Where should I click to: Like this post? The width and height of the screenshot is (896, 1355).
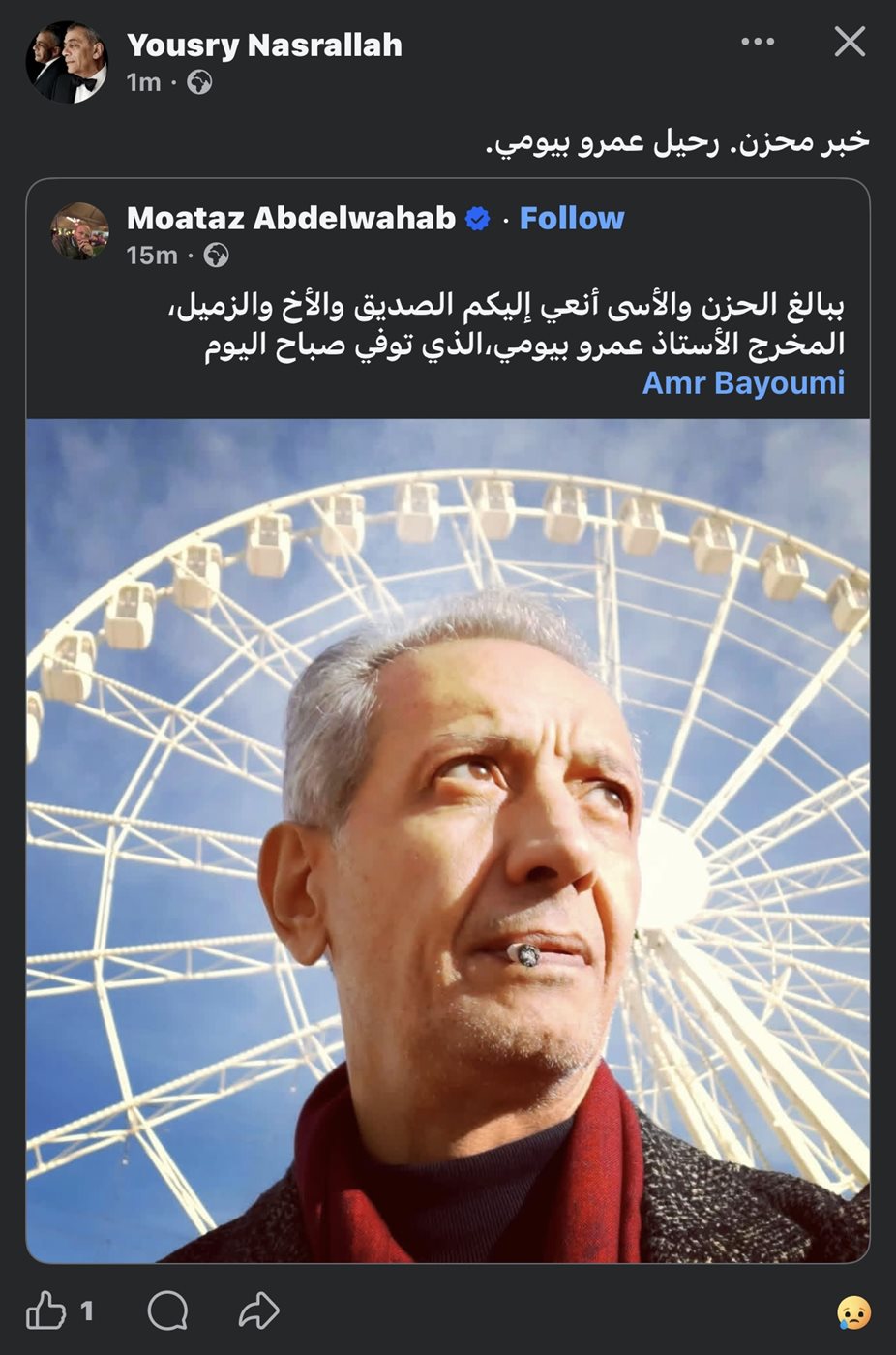(x=46, y=1311)
